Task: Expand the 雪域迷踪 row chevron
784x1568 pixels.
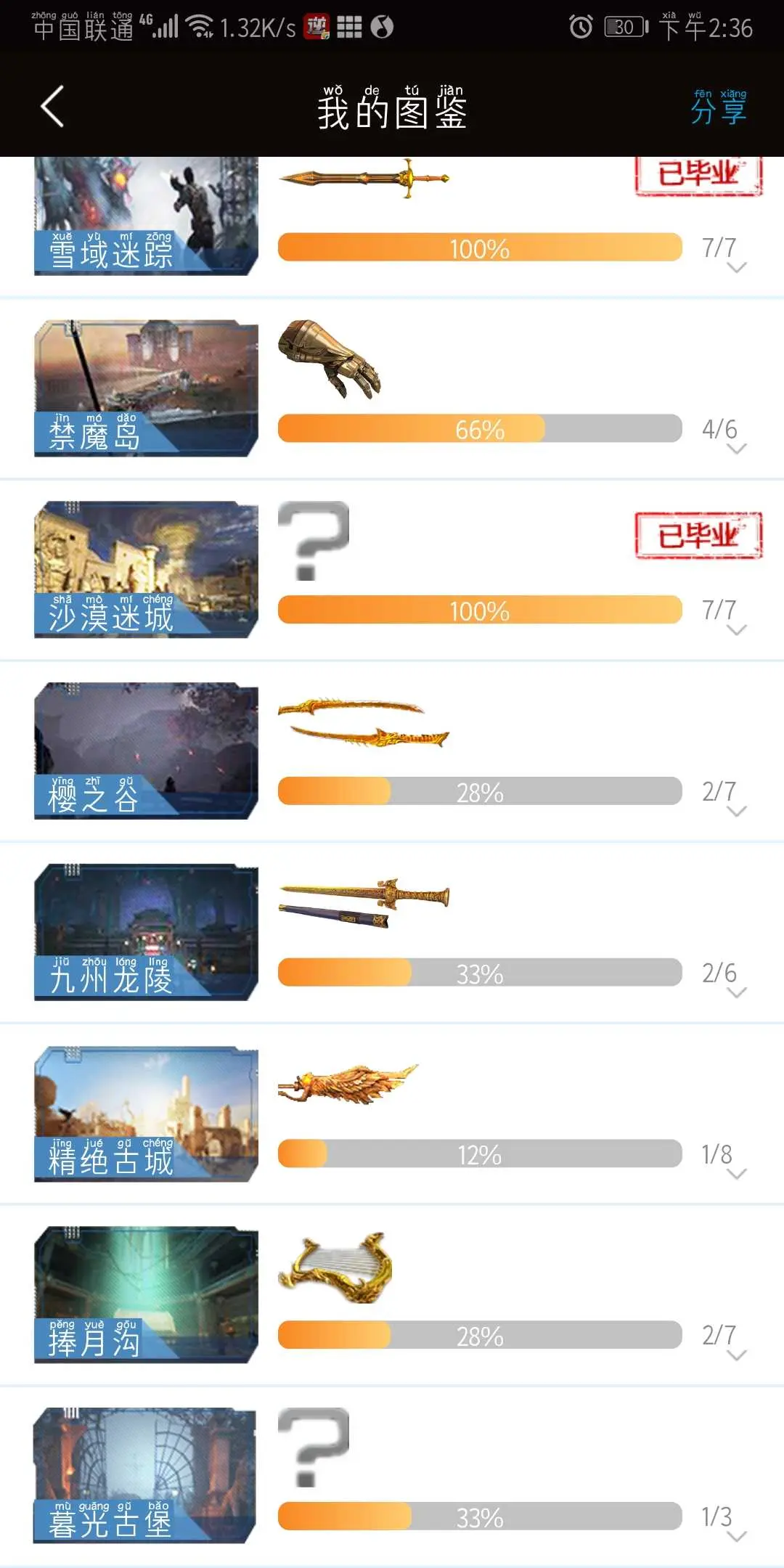Action: [736, 268]
